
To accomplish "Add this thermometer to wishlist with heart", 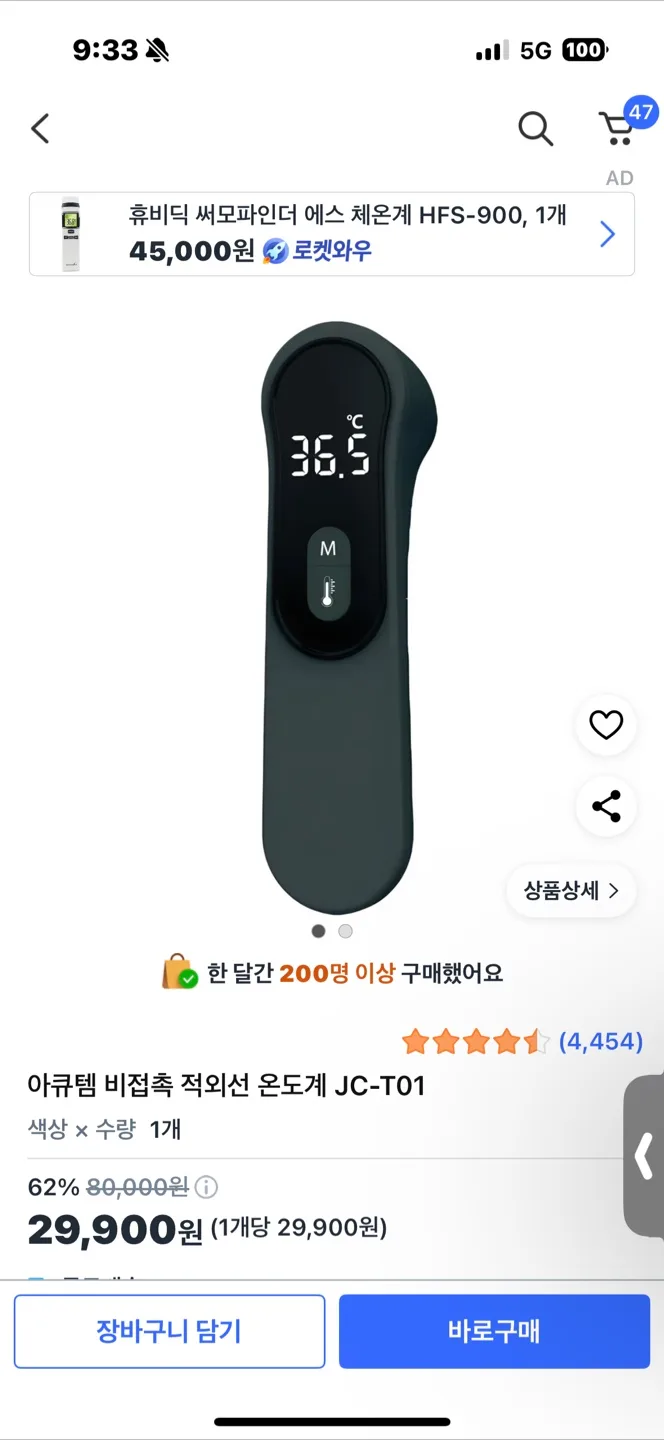I will click(606, 725).
